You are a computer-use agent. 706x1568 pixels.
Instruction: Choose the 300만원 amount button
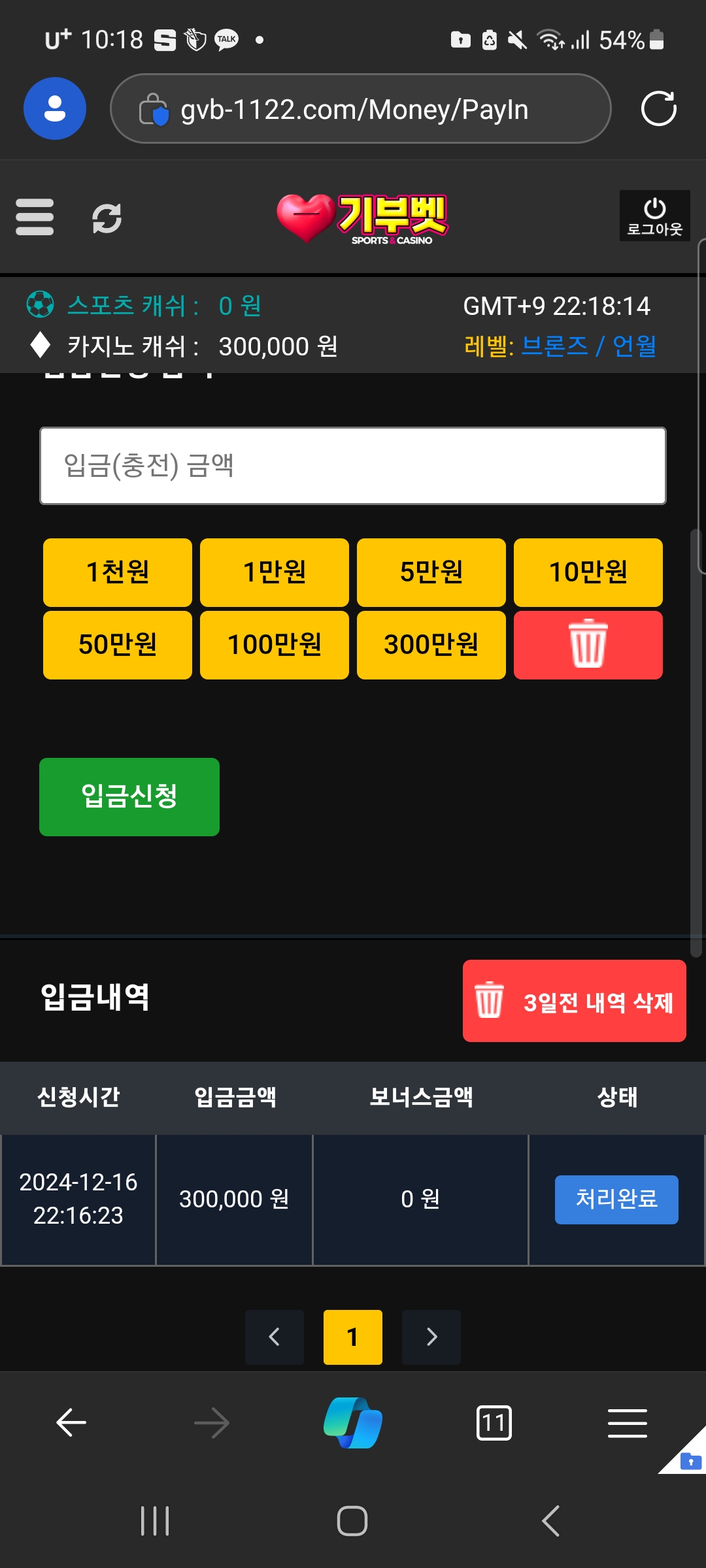pos(431,645)
